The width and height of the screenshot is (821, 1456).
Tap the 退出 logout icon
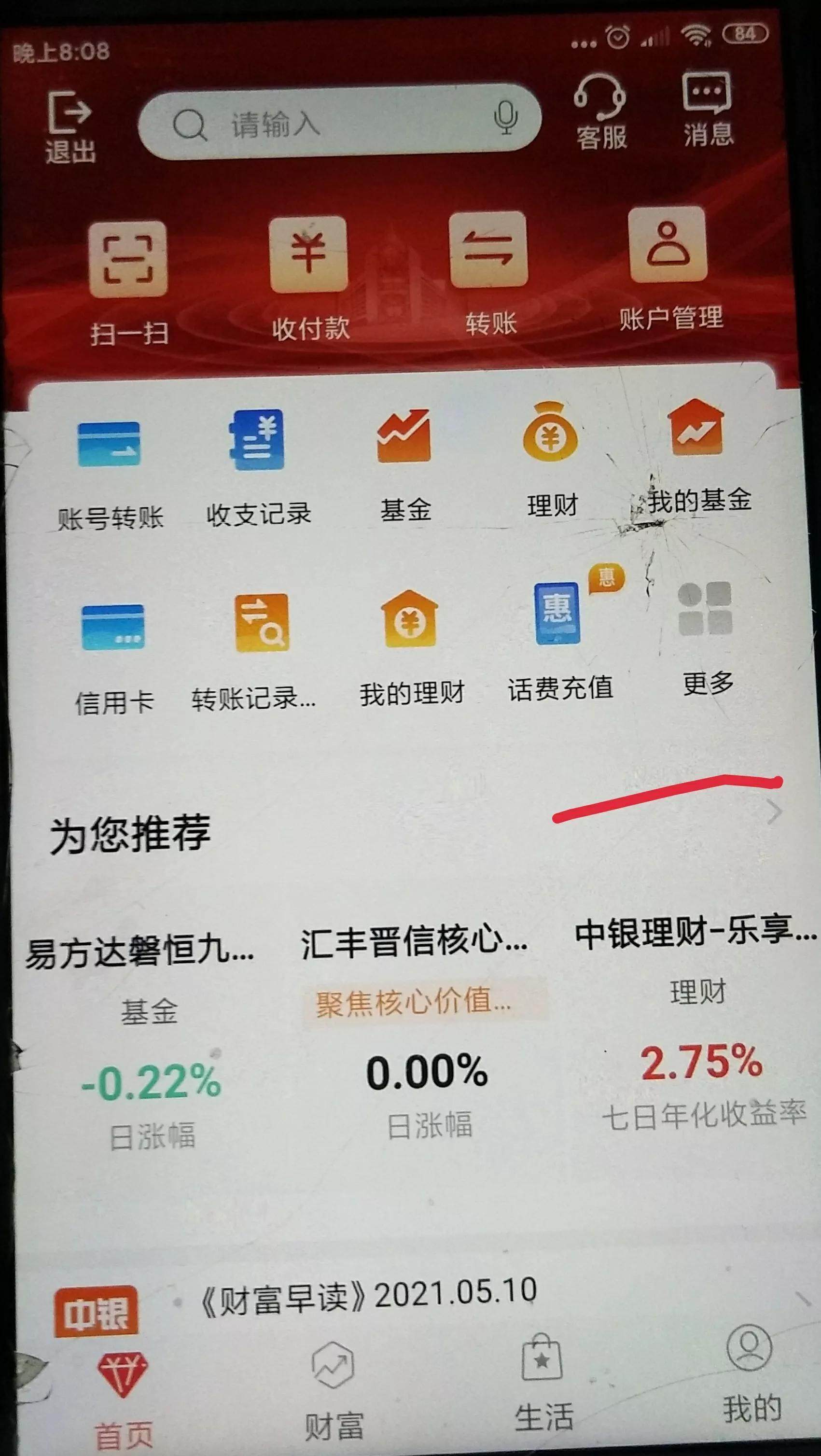tap(70, 126)
